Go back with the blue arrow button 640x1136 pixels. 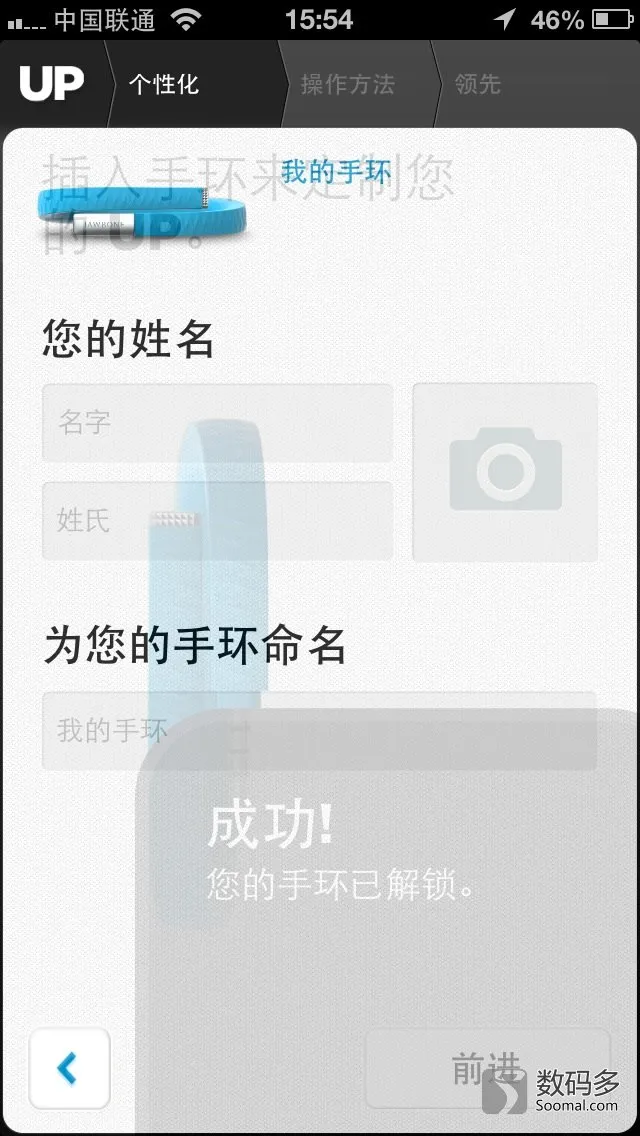tap(69, 1068)
